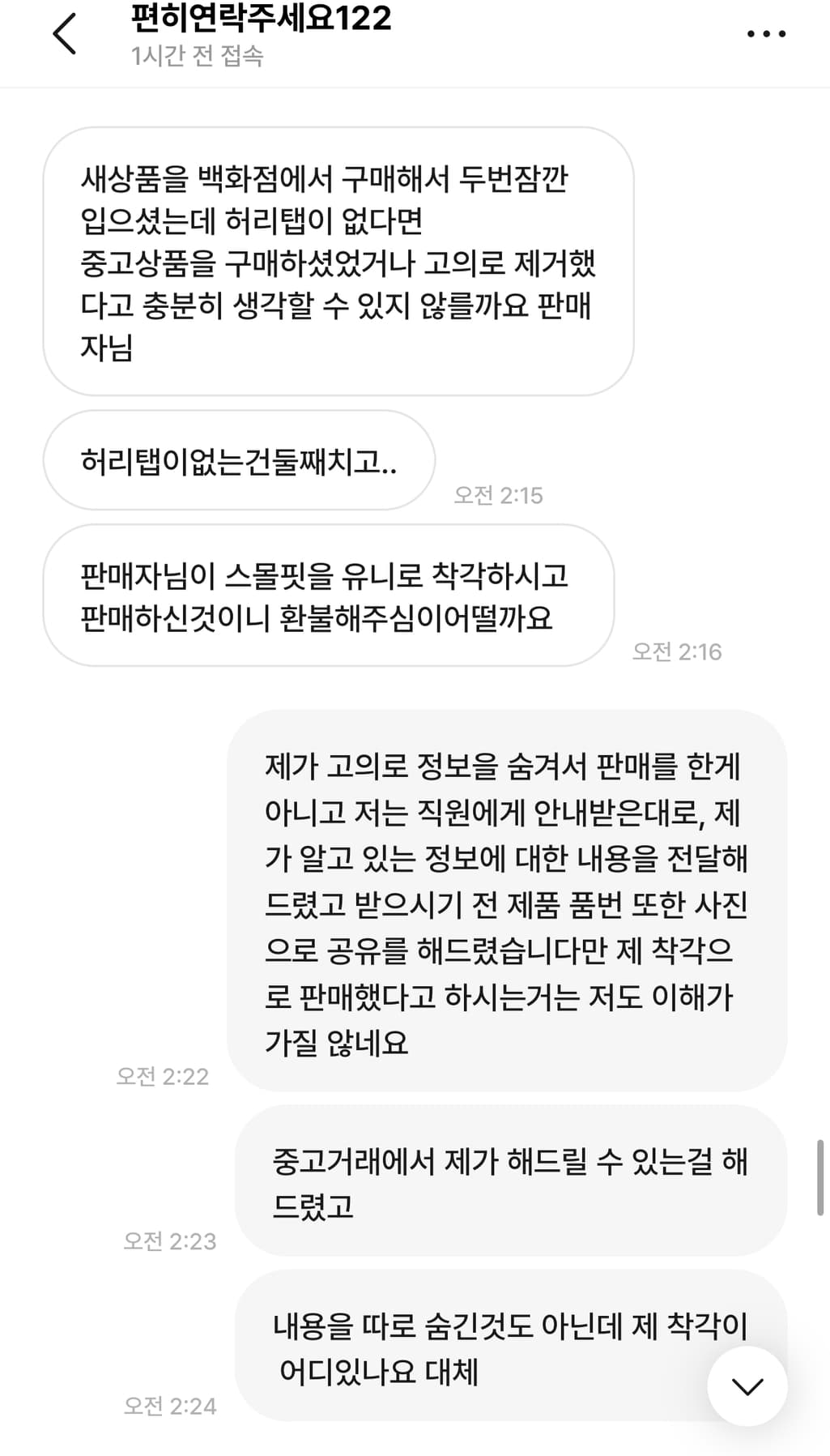Open 편히연락주세요122's profile from the header

pyautogui.click(x=261, y=19)
